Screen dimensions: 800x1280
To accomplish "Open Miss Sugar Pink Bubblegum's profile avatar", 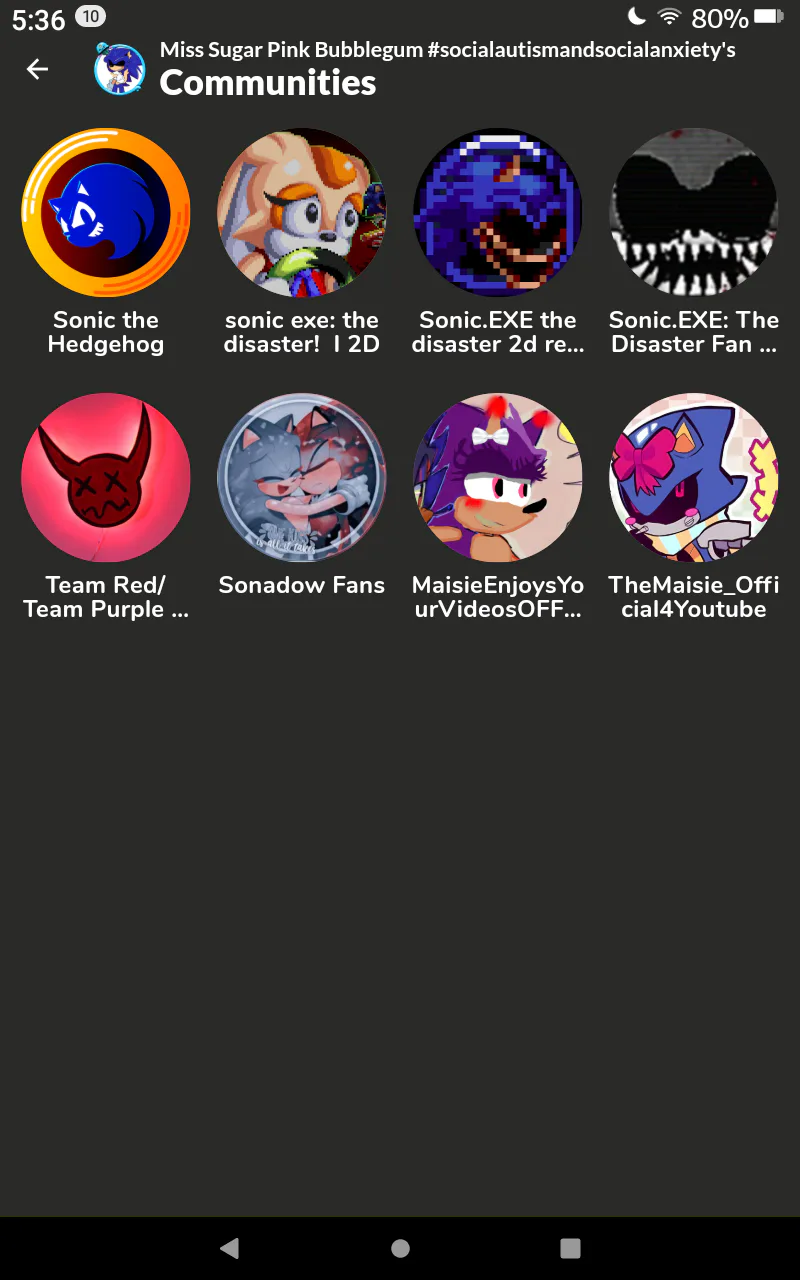I will tap(119, 69).
